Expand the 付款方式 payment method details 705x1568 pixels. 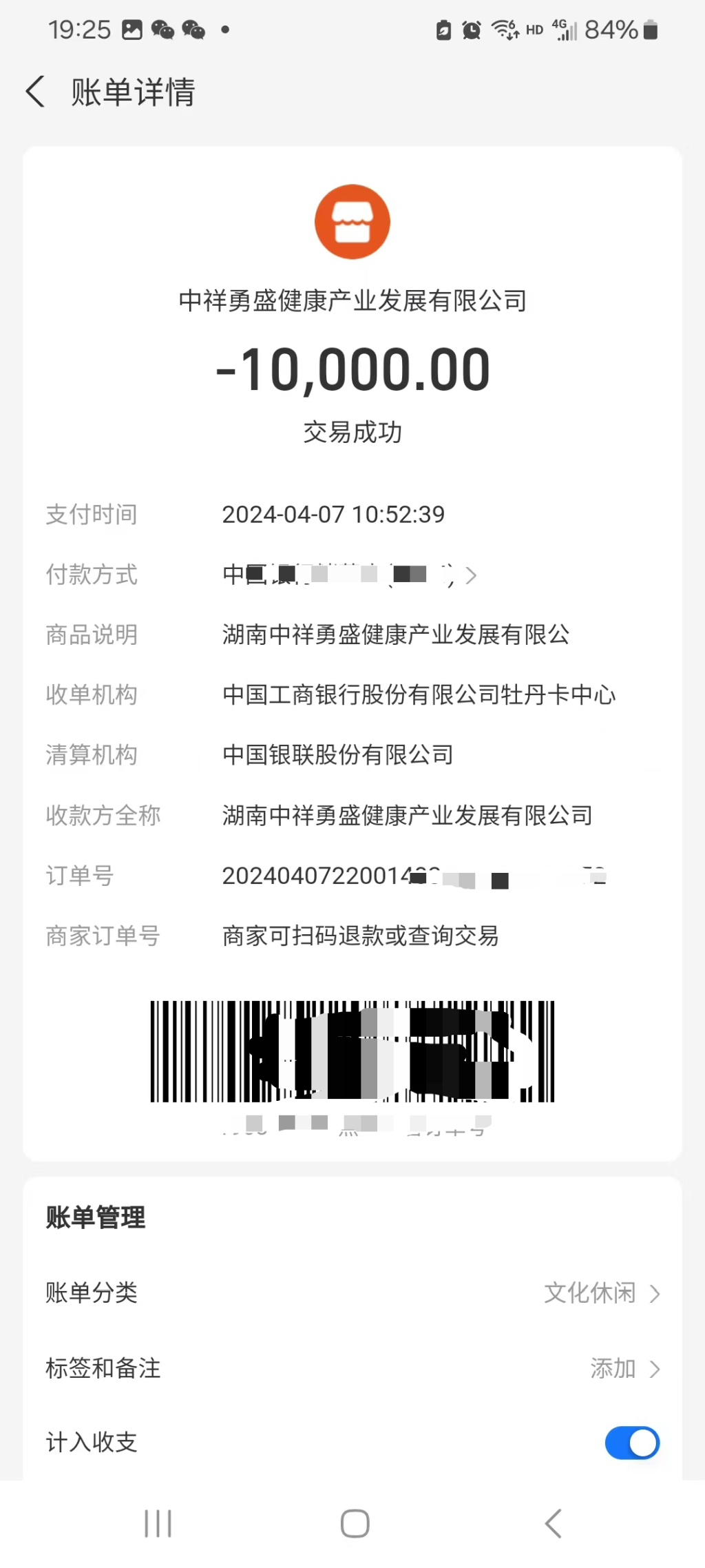(x=472, y=575)
